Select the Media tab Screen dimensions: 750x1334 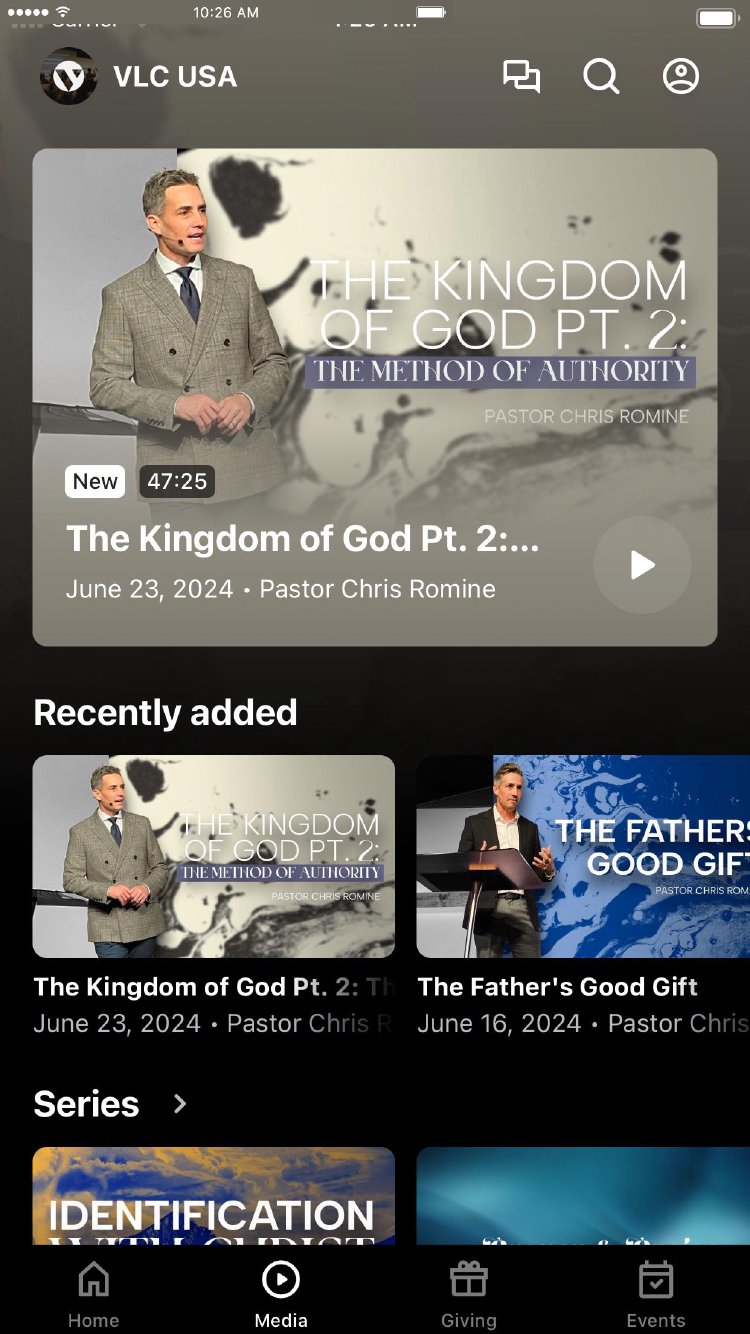coord(281,1294)
